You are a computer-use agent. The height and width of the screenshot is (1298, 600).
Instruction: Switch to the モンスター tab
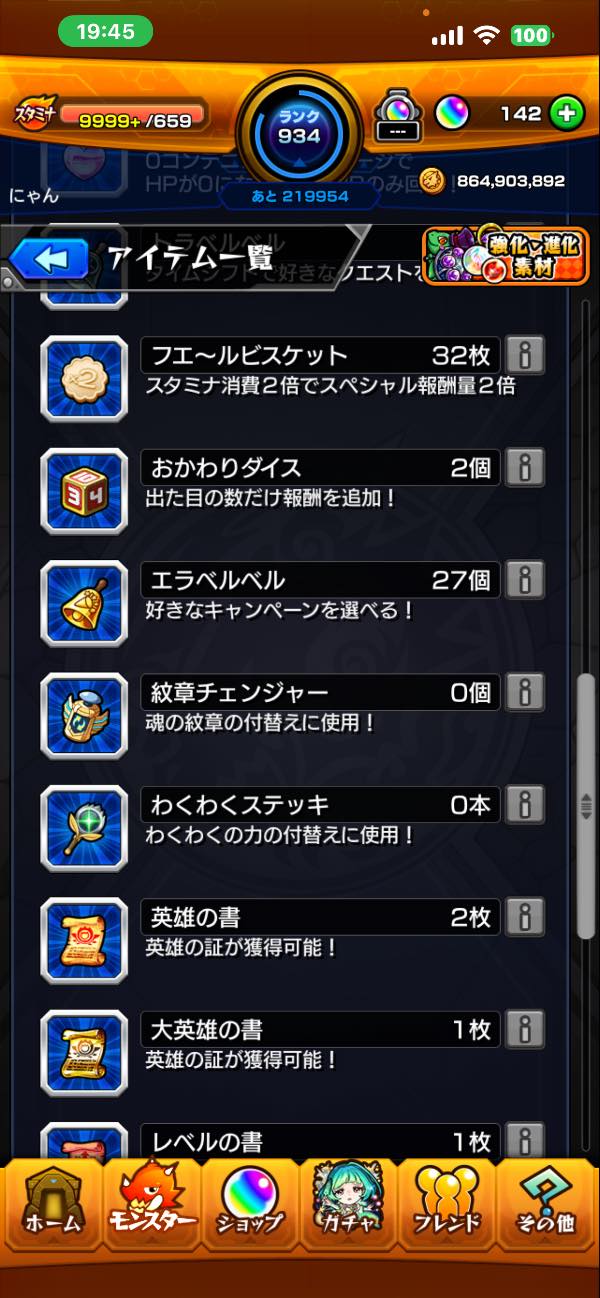[x=150, y=1212]
